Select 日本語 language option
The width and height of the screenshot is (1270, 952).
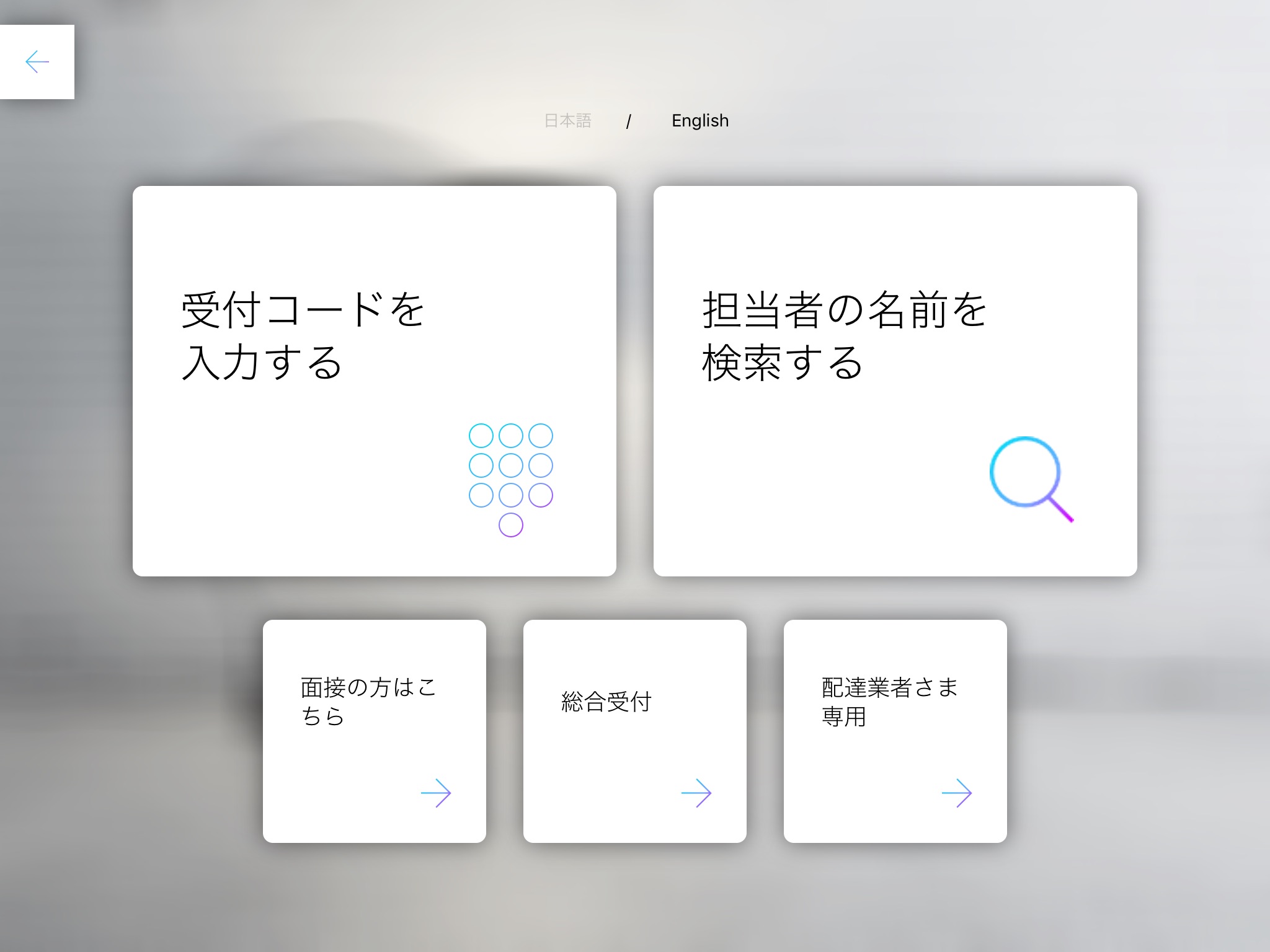coord(567,120)
